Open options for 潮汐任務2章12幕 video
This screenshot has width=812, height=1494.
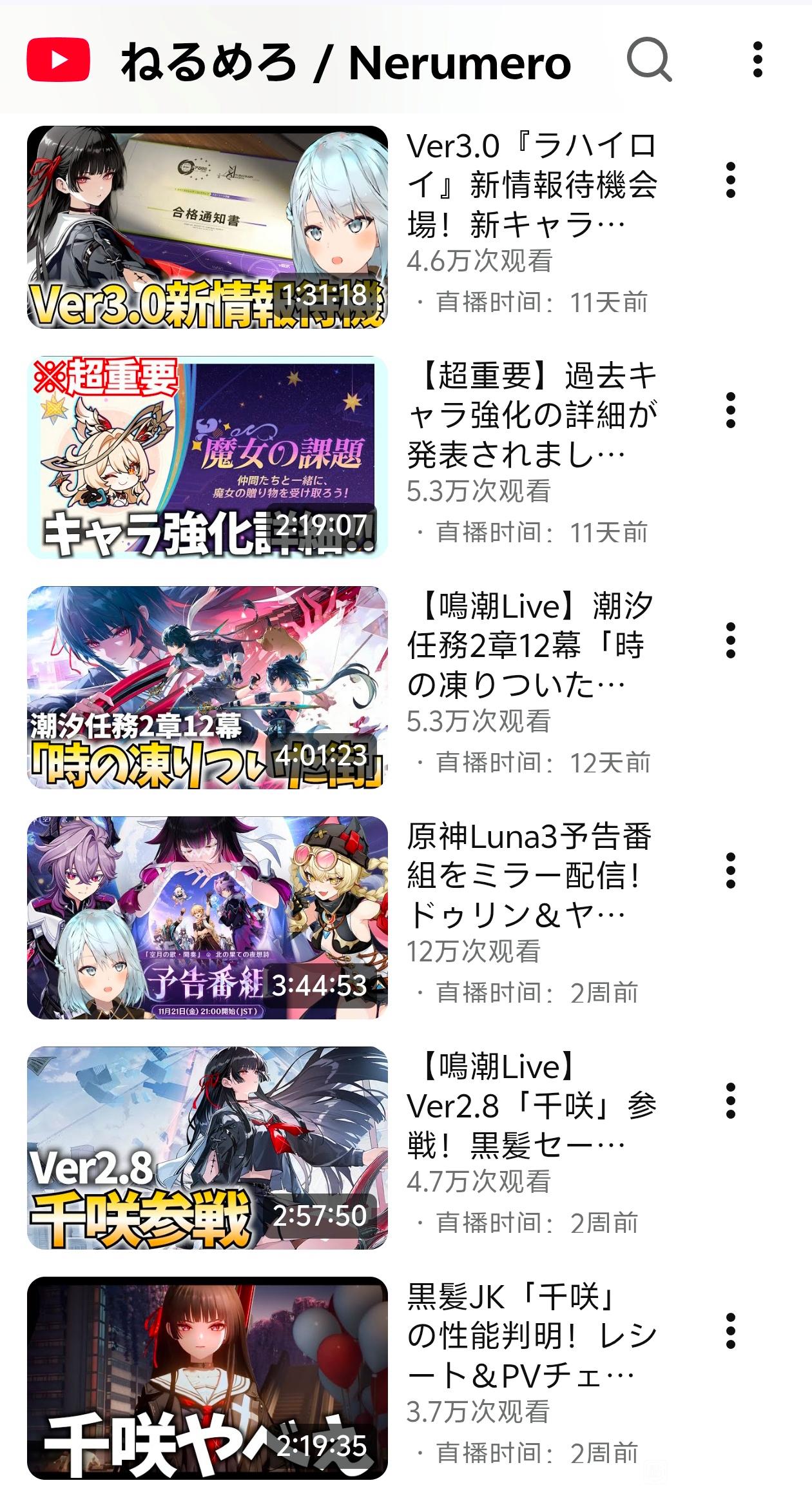(x=730, y=640)
